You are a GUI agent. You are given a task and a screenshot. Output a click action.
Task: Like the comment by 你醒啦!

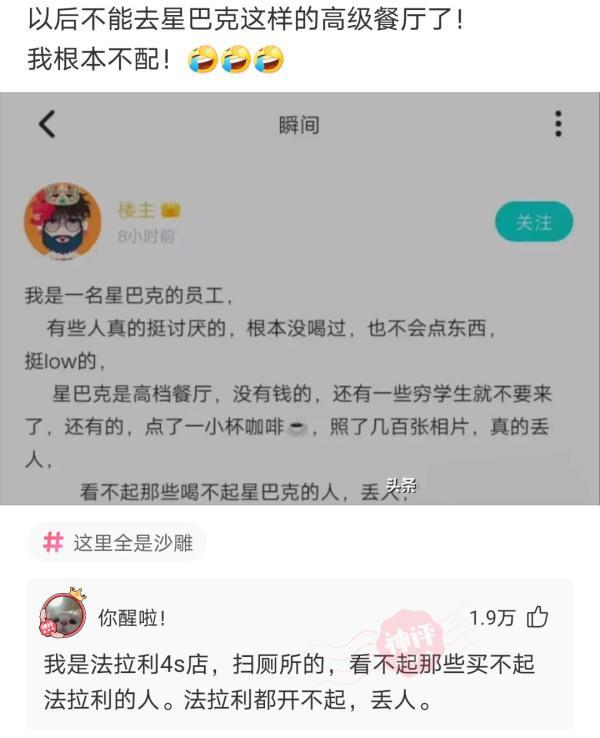[538, 617]
